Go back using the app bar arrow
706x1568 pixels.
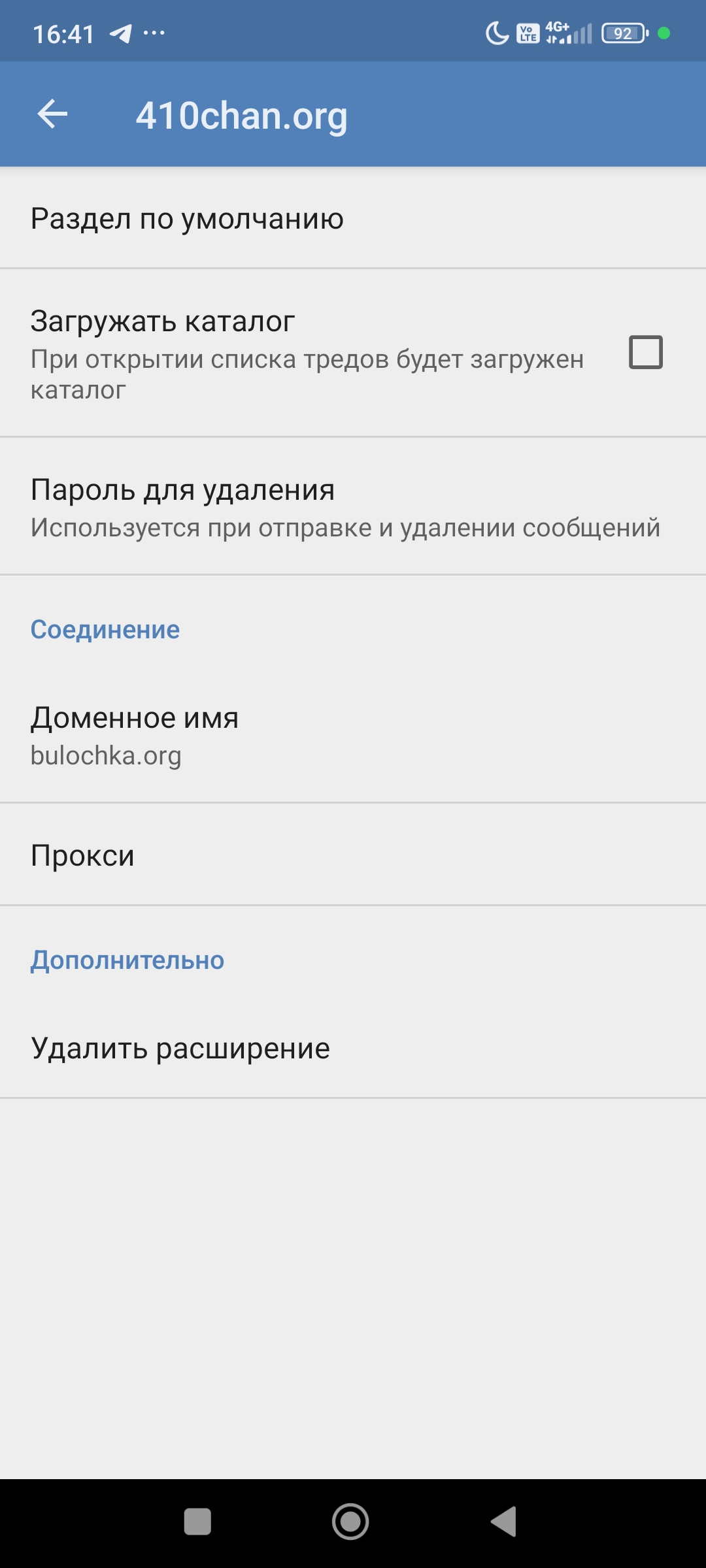(52, 114)
